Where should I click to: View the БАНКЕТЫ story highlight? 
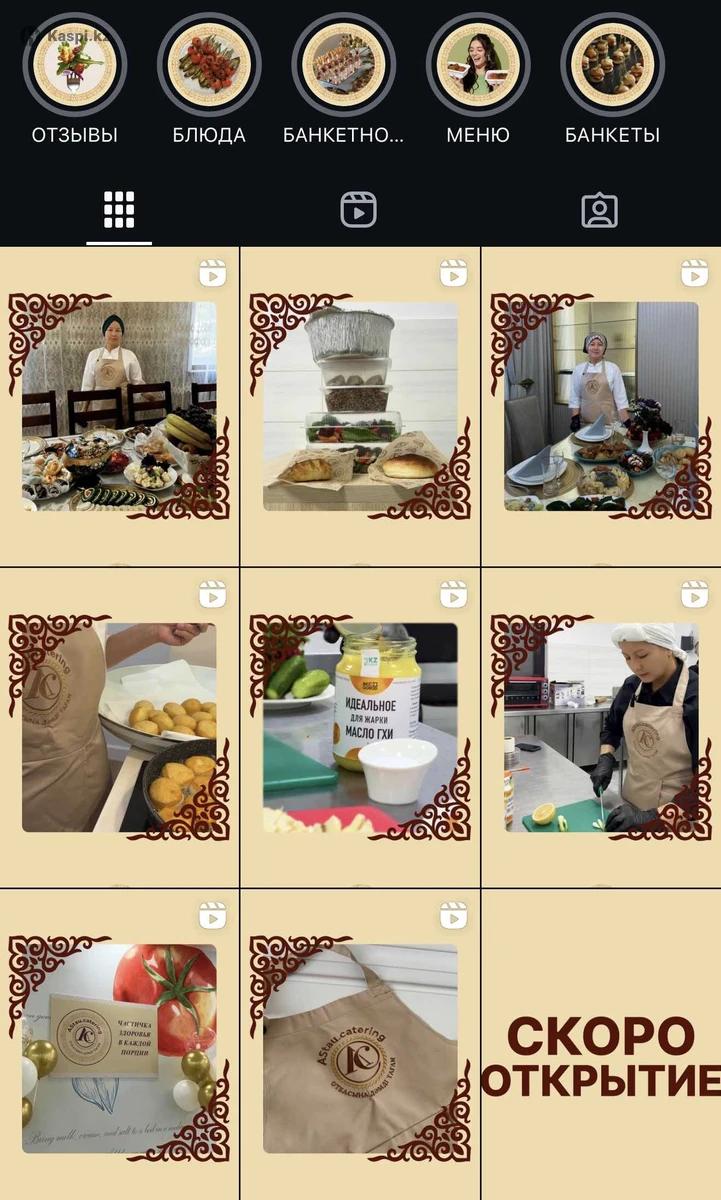(x=612, y=65)
